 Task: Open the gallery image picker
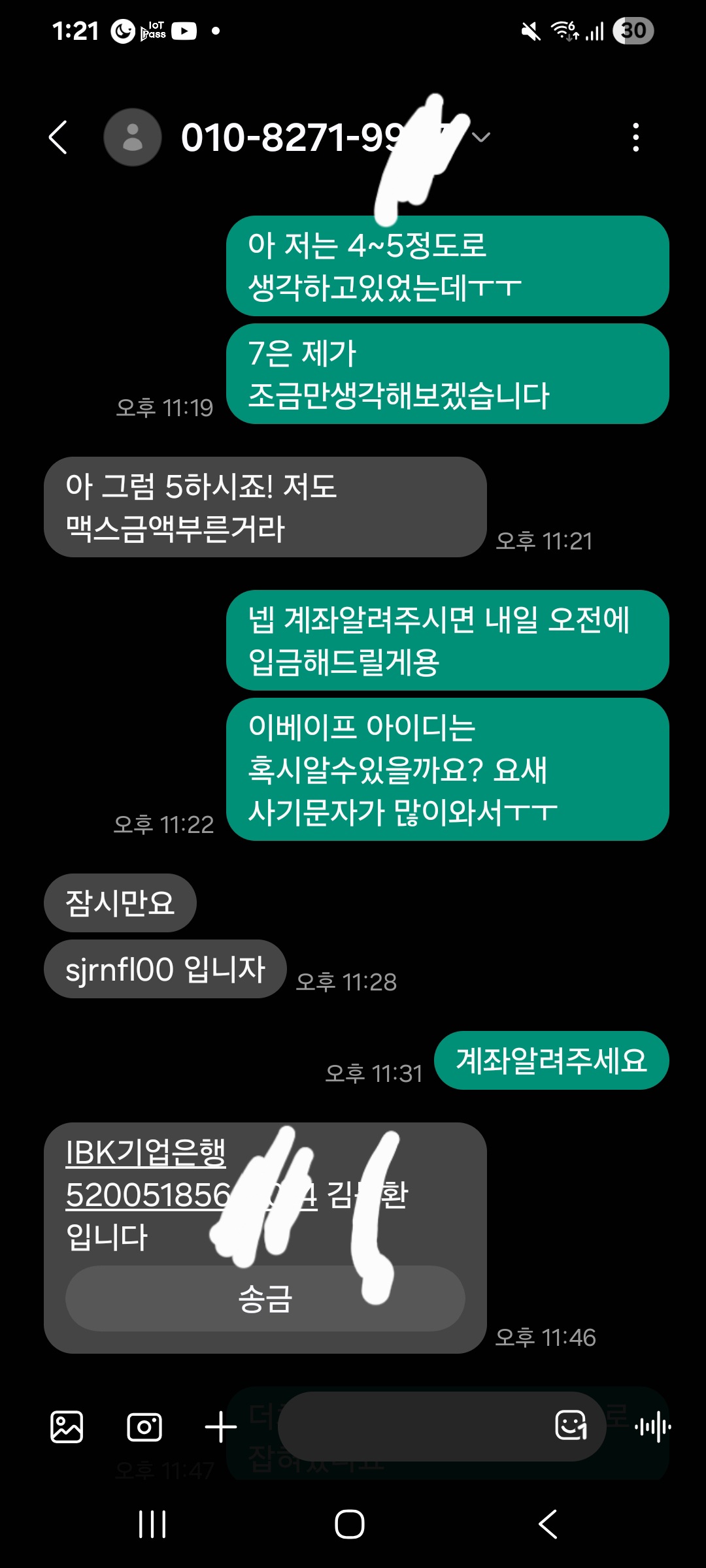point(67,1427)
